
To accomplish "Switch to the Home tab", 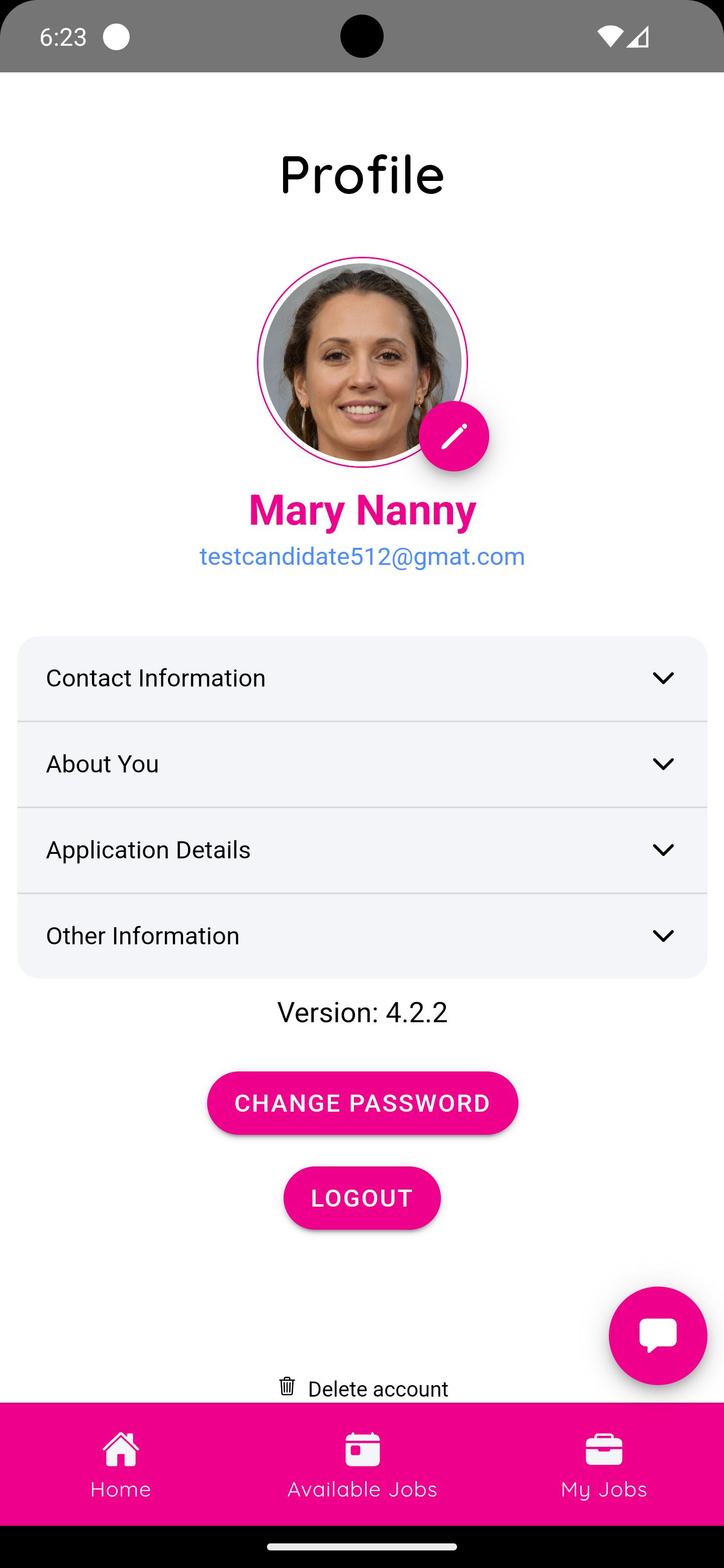I will 121,1464.
